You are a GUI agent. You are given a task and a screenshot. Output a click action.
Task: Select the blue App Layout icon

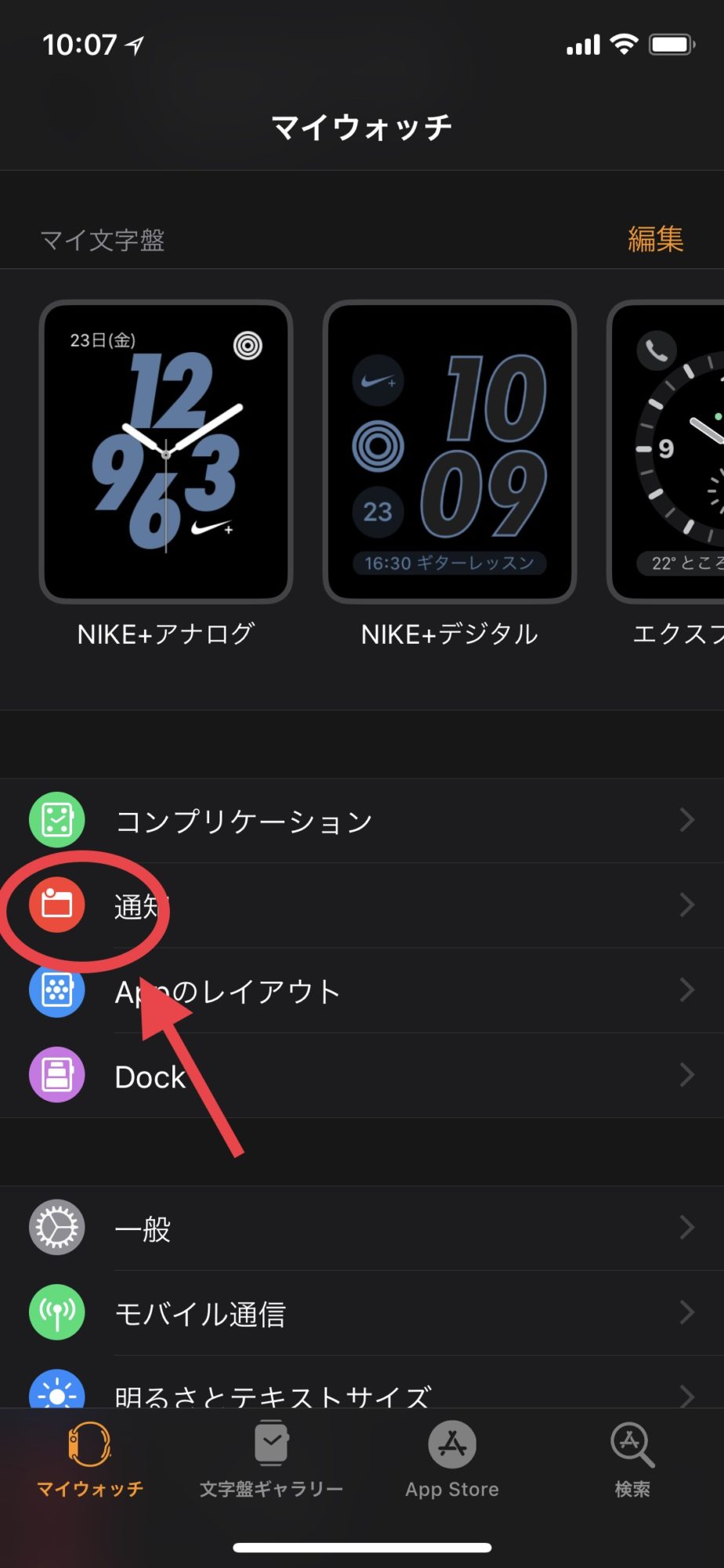(56, 990)
